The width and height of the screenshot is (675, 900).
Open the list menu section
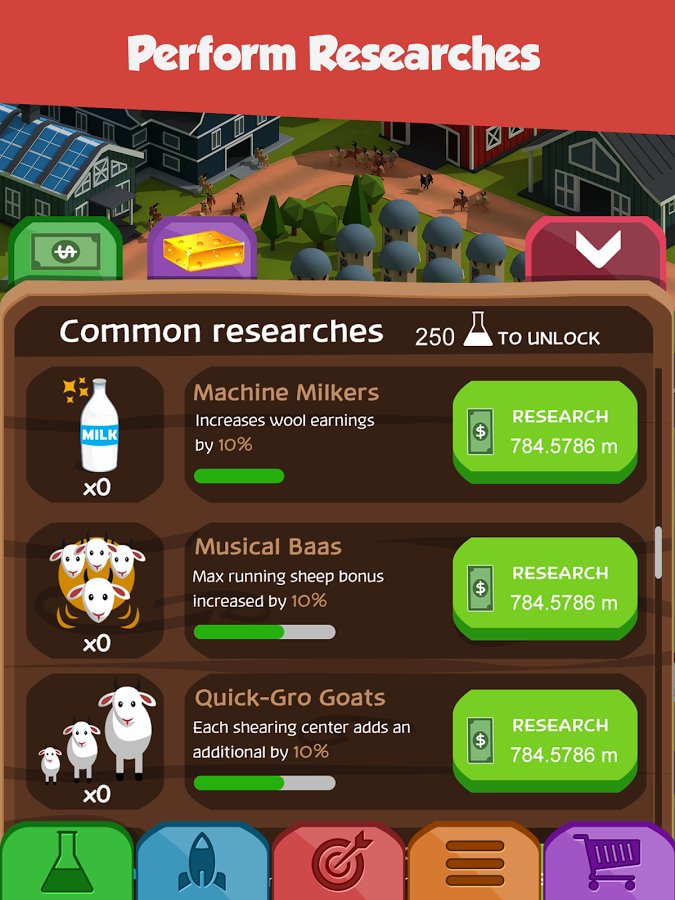[474, 862]
